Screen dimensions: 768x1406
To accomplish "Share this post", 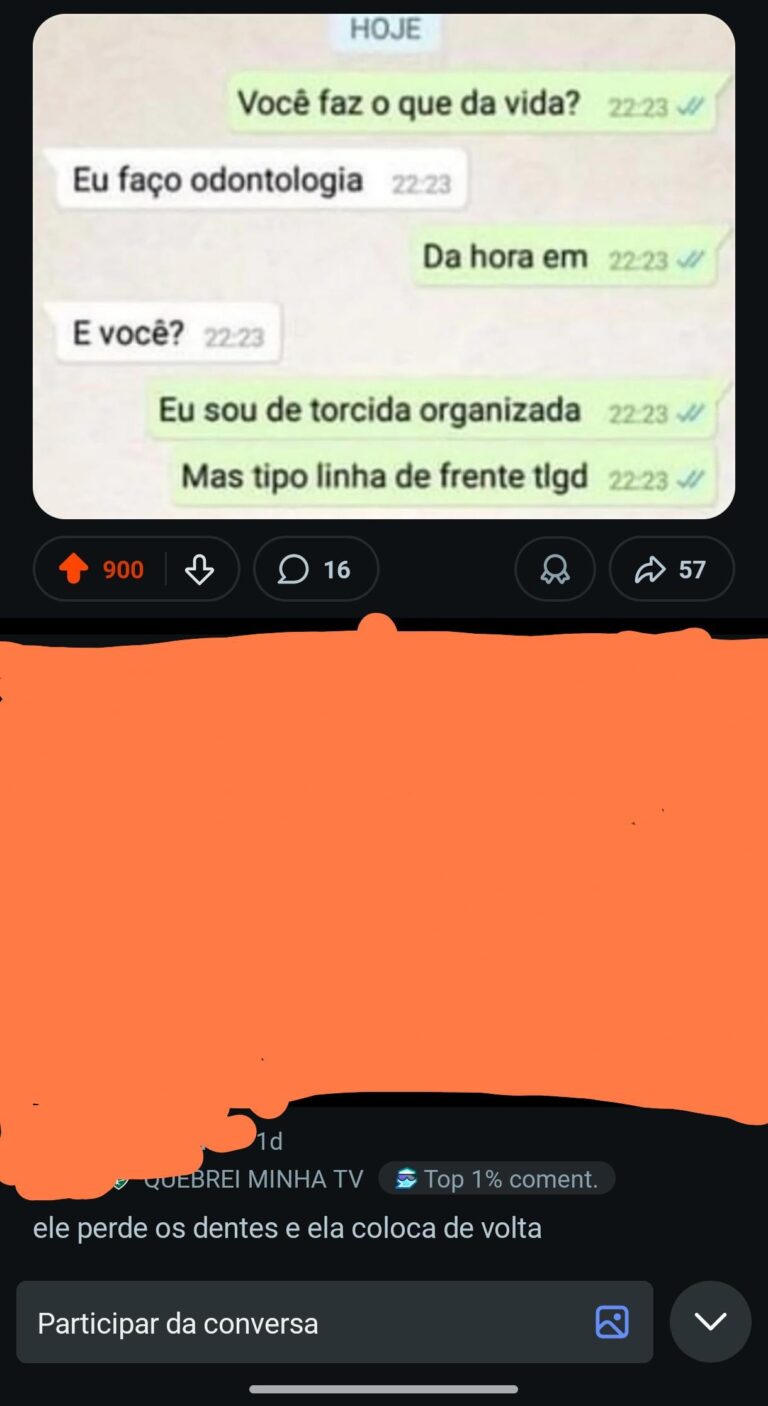I will click(671, 570).
